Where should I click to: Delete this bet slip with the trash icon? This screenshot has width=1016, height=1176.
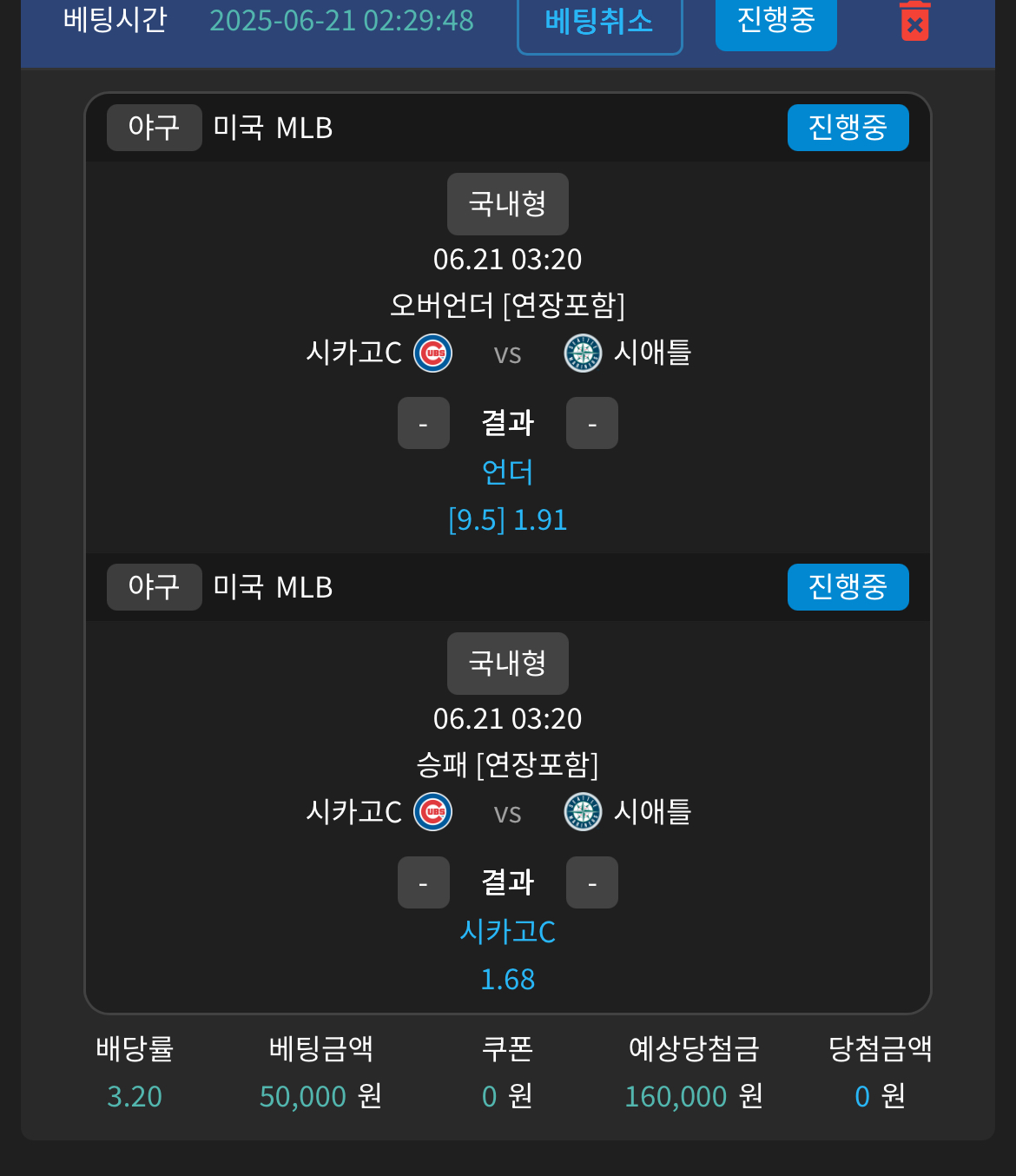click(914, 22)
